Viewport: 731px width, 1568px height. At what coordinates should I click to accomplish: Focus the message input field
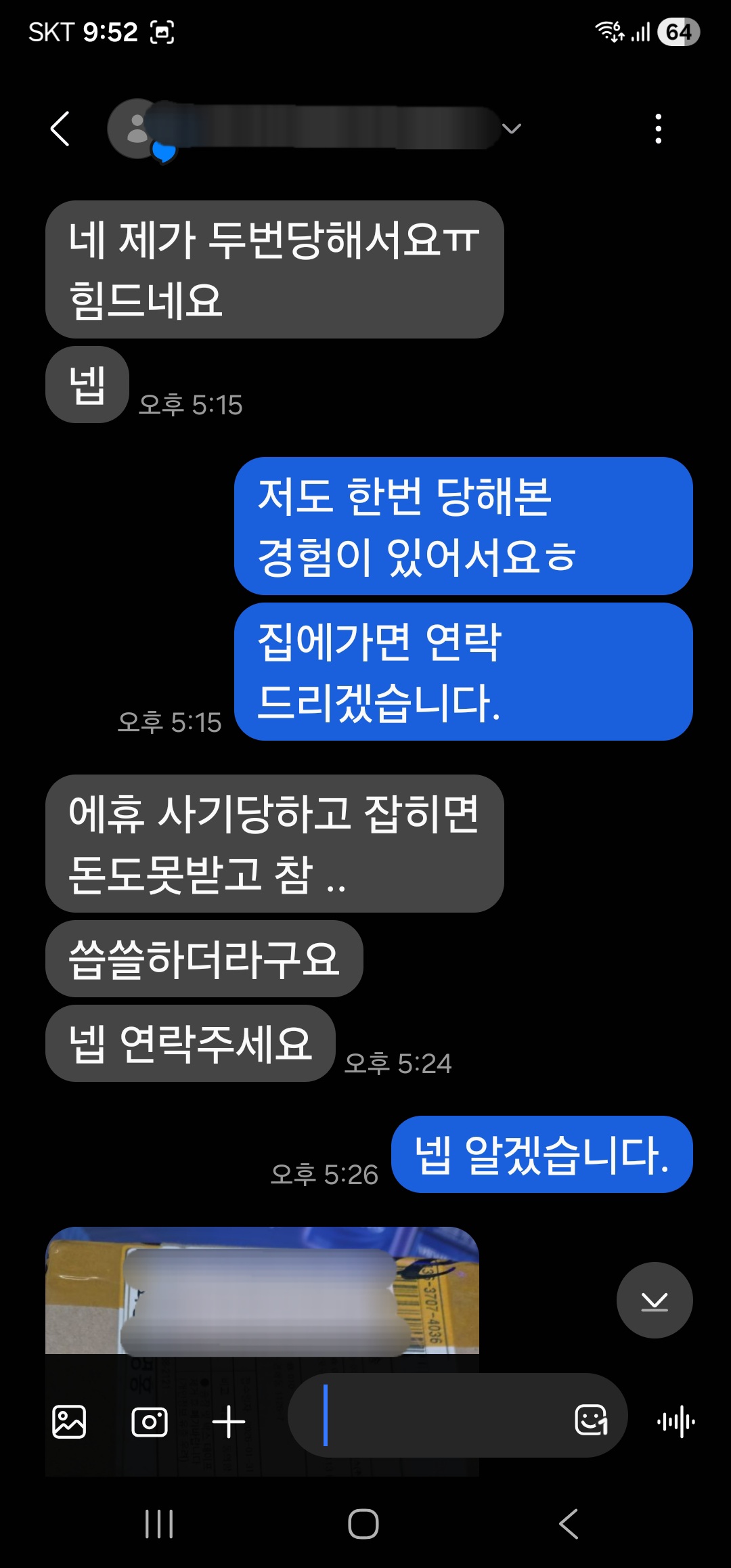click(440, 1415)
